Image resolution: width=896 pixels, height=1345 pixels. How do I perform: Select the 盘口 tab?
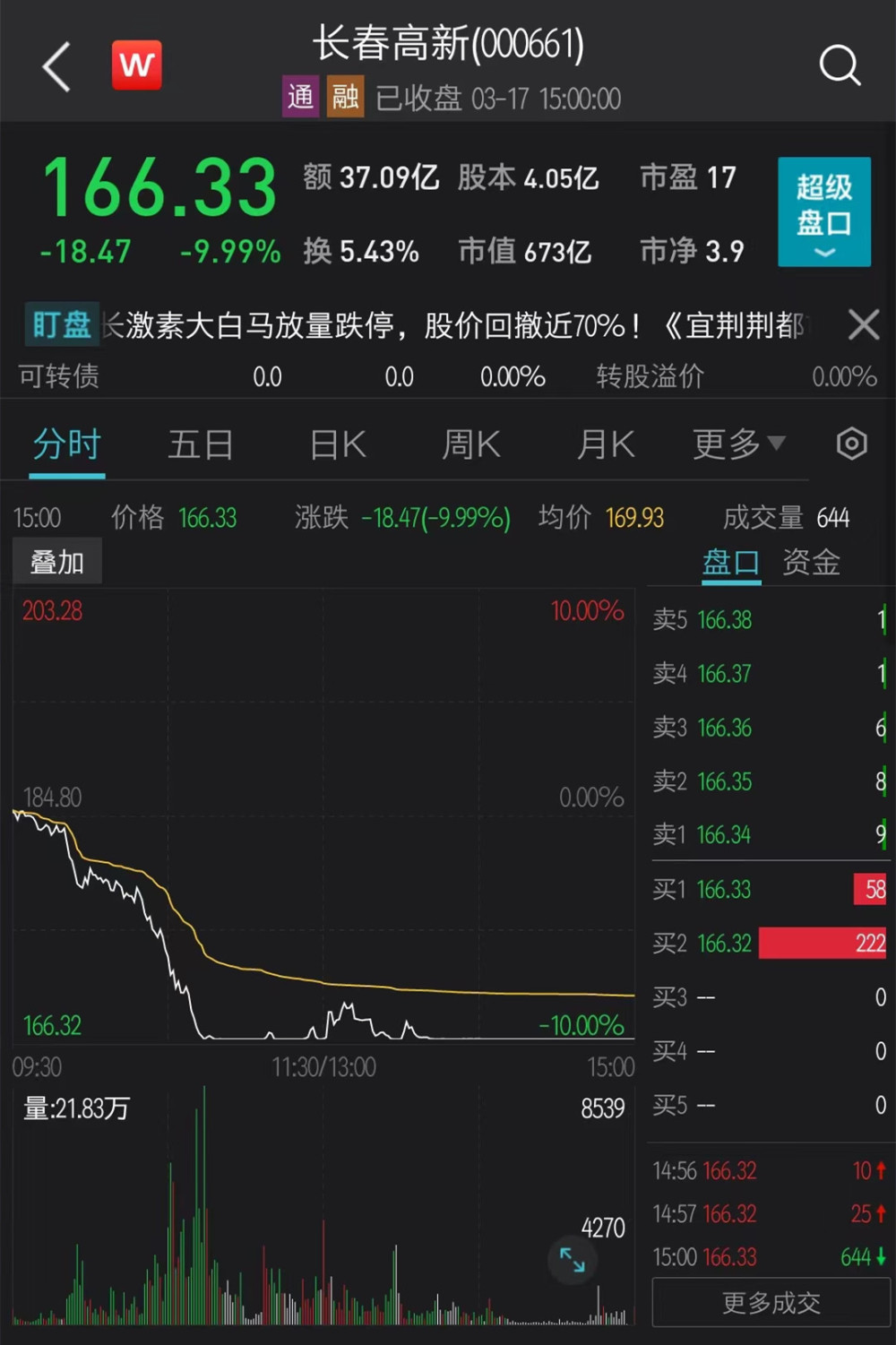pos(730,563)
